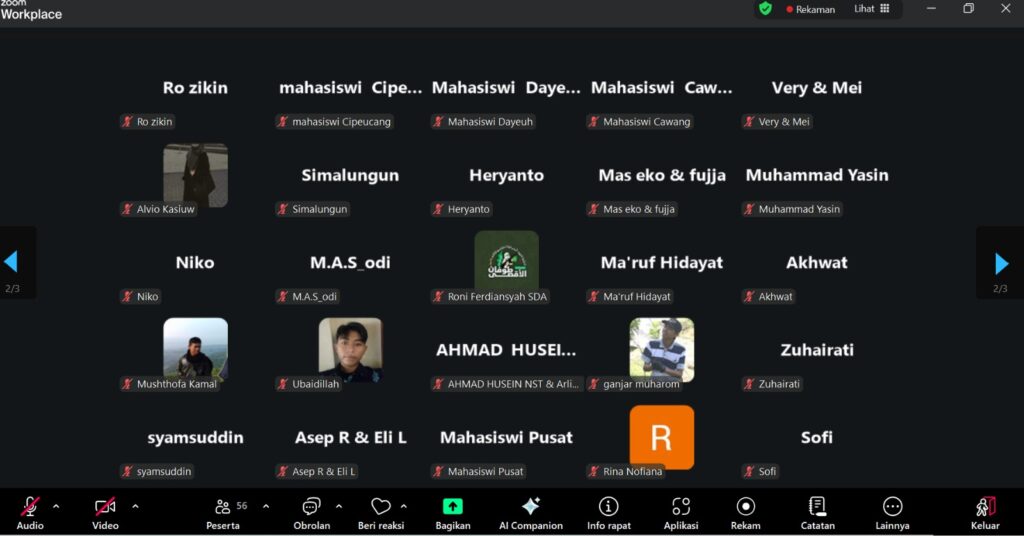Open AI Companion

coord(530,512)
